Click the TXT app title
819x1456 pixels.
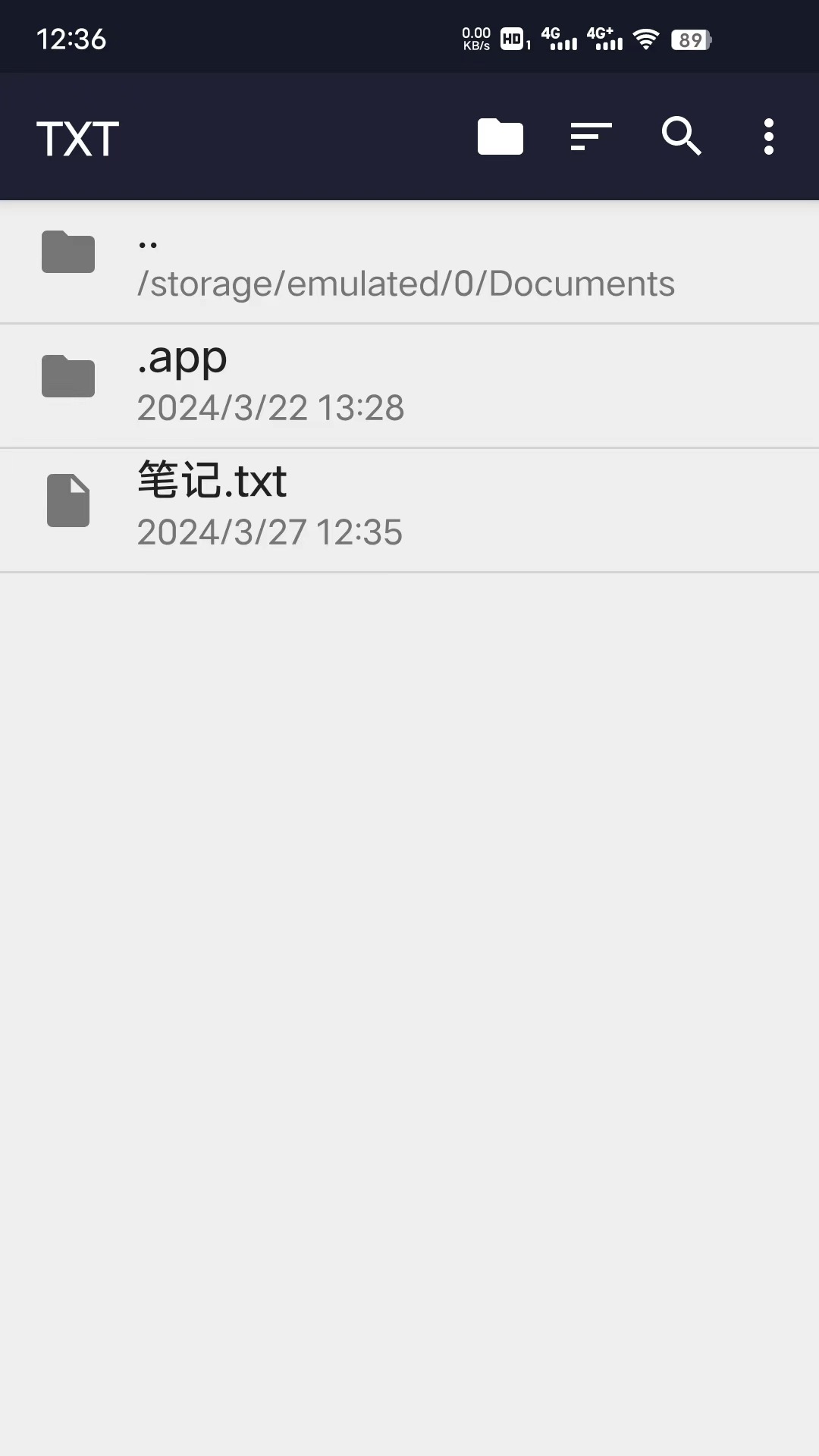point(77,137)
